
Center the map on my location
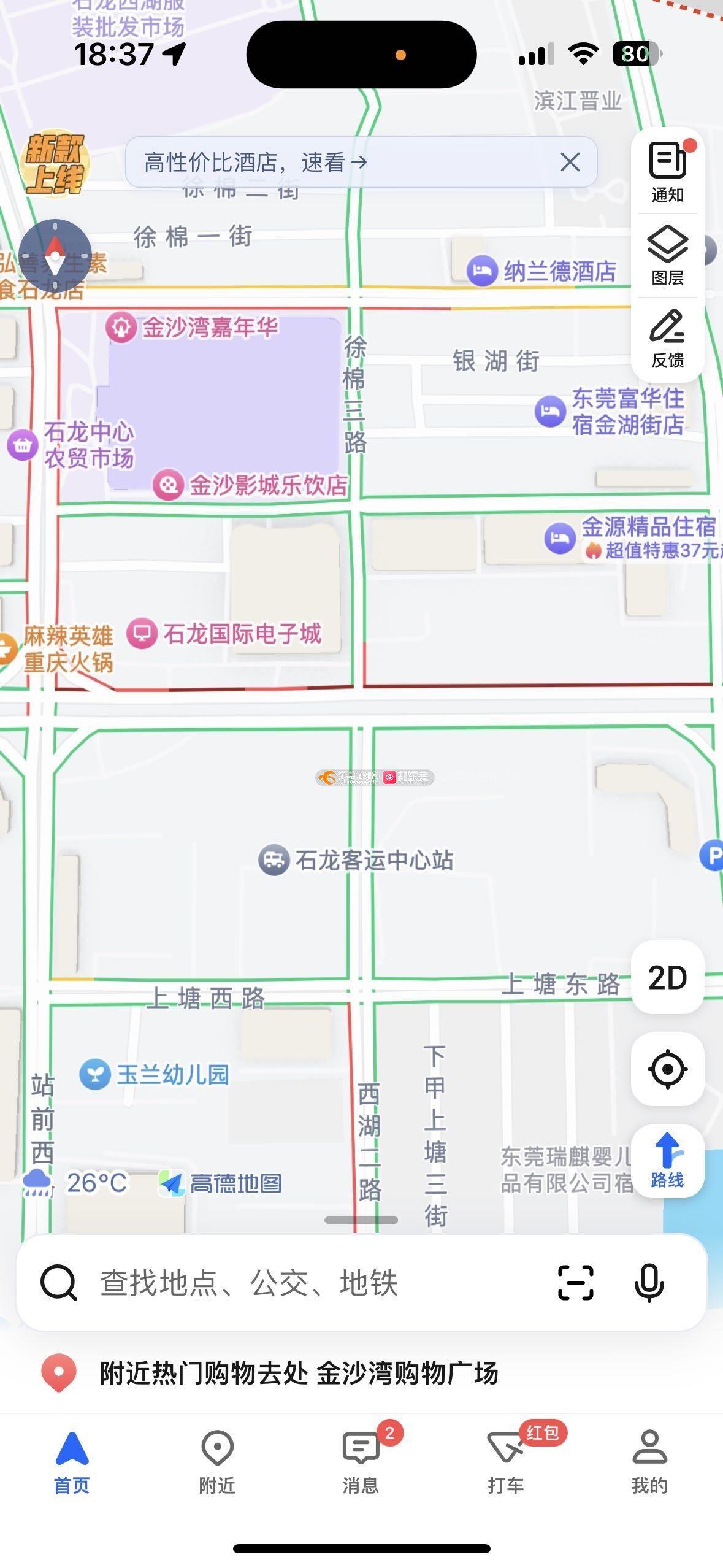coord(667,1069)
